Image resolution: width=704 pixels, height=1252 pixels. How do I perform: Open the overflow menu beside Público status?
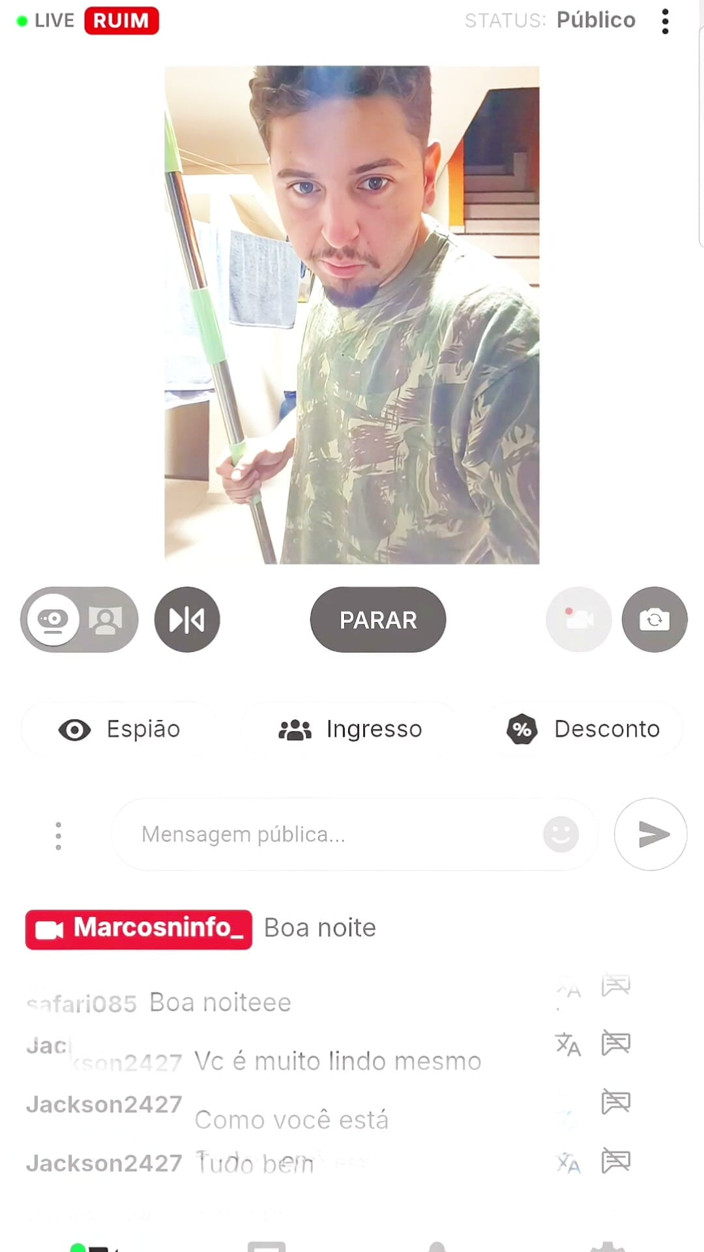pos(665,21)
